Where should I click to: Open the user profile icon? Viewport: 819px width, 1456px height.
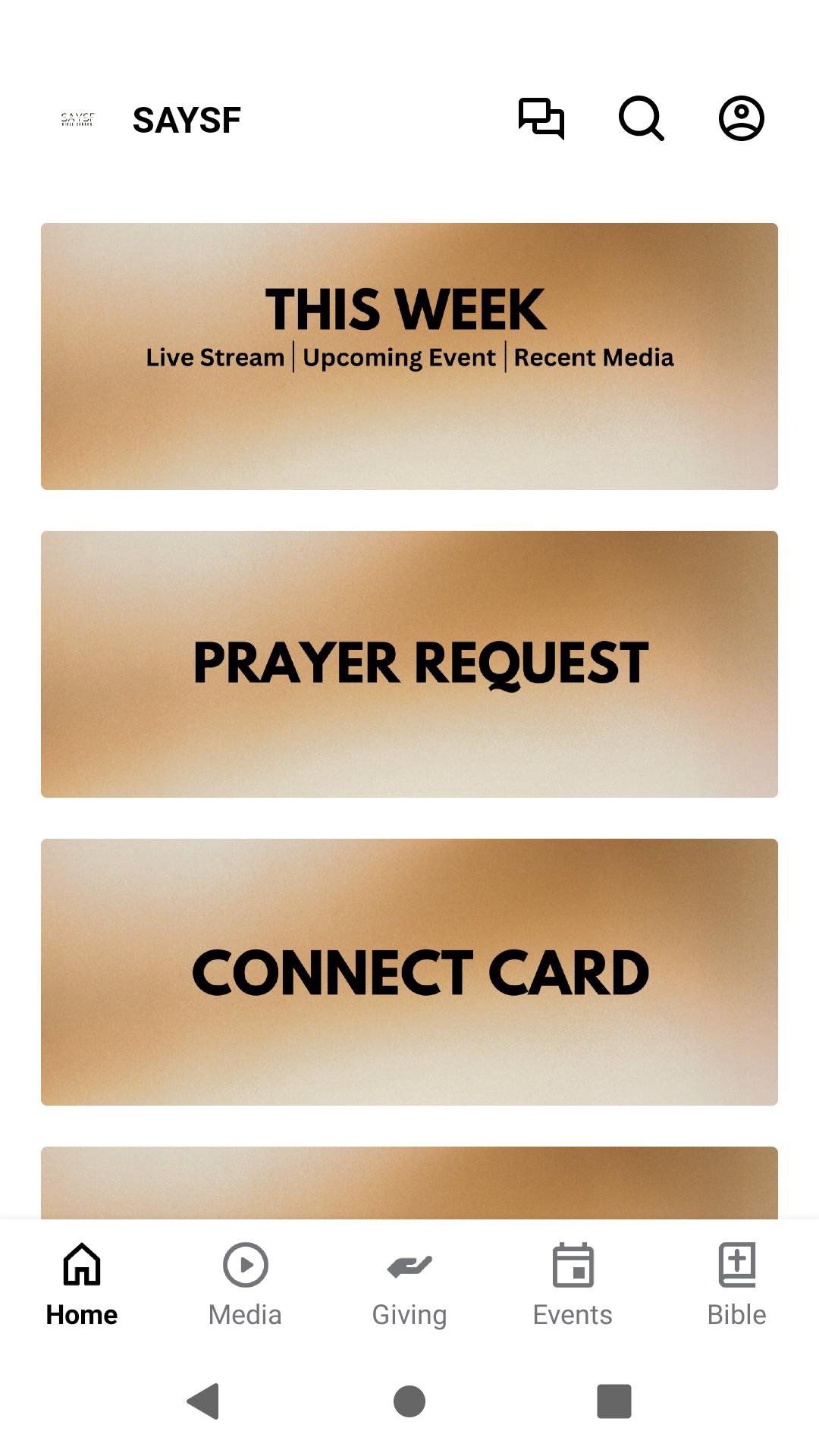pyautogui.click(x=741, y=118)
